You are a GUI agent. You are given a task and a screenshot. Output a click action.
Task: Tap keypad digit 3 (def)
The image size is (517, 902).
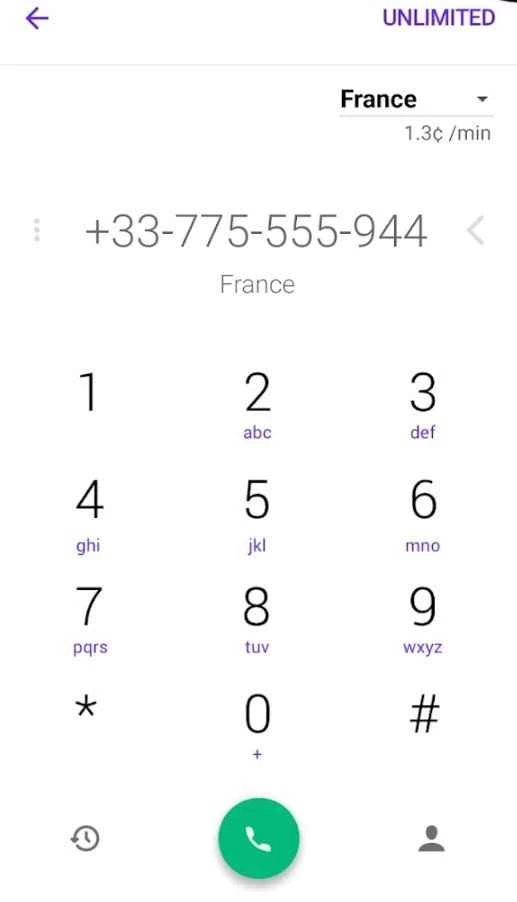tap(423, 404)
